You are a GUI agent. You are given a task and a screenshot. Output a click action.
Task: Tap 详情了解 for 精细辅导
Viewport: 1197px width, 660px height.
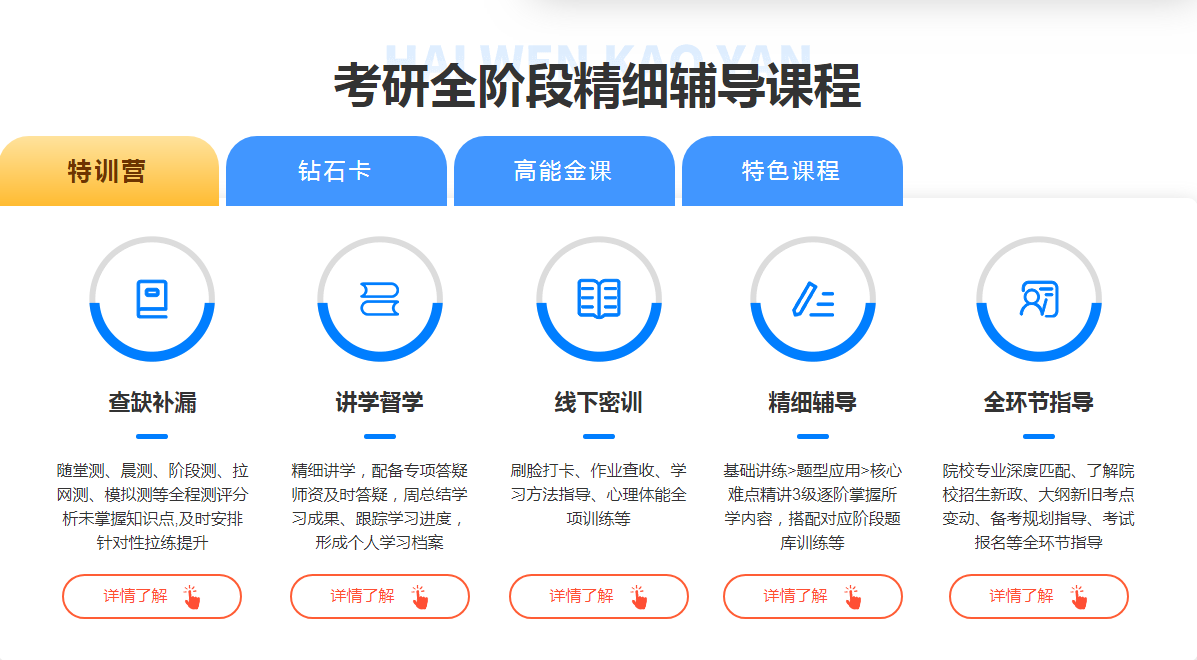coord(812,597)
